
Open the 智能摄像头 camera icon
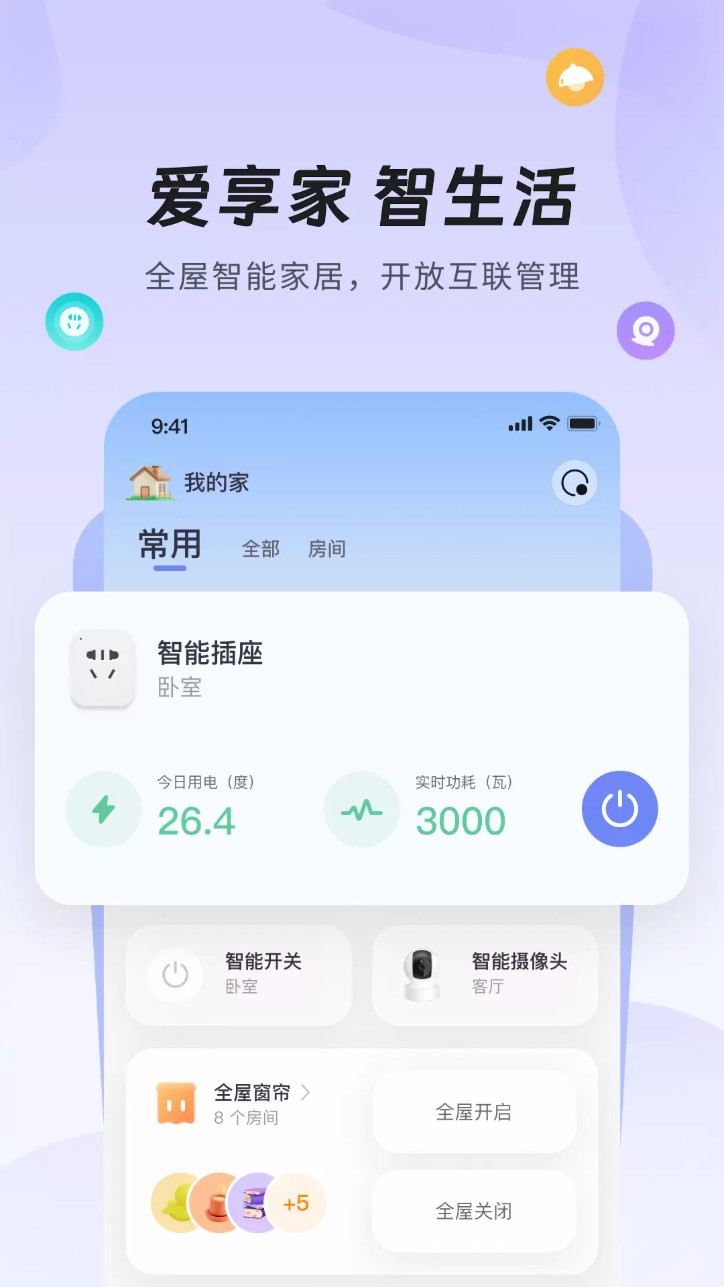pyautogui.click(x=422, y=974)
